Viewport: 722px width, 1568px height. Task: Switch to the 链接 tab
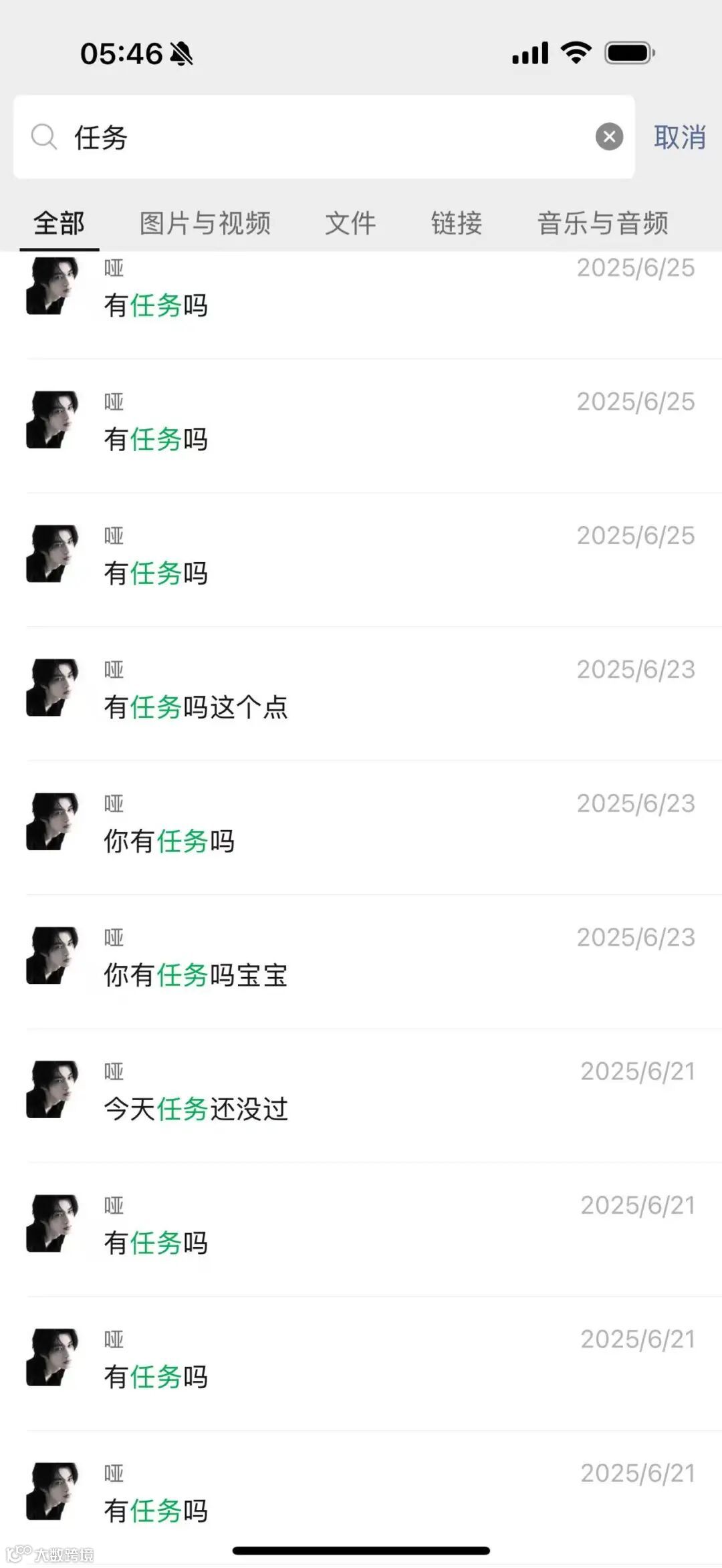tap(457, 223)
